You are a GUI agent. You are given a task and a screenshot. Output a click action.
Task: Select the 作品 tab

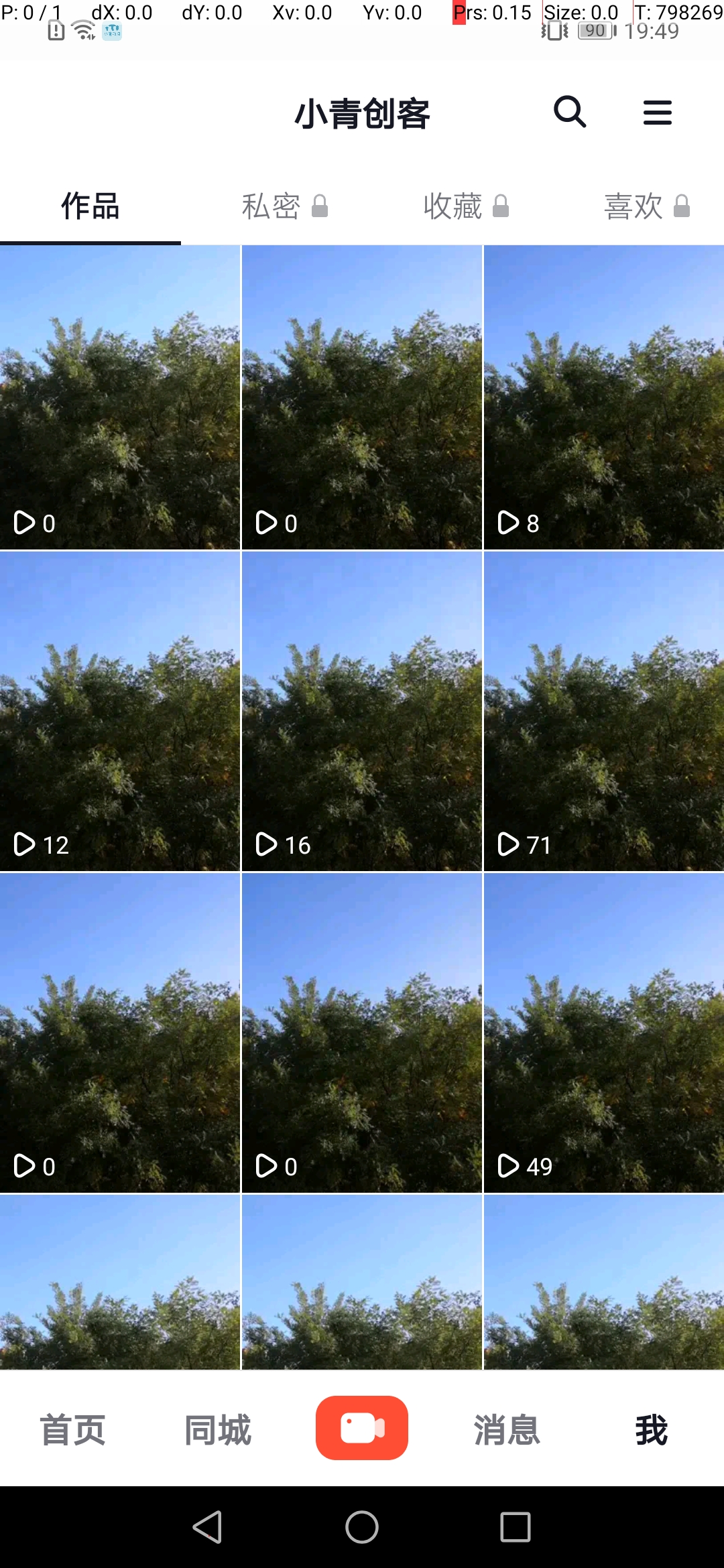tap(90, 206)
